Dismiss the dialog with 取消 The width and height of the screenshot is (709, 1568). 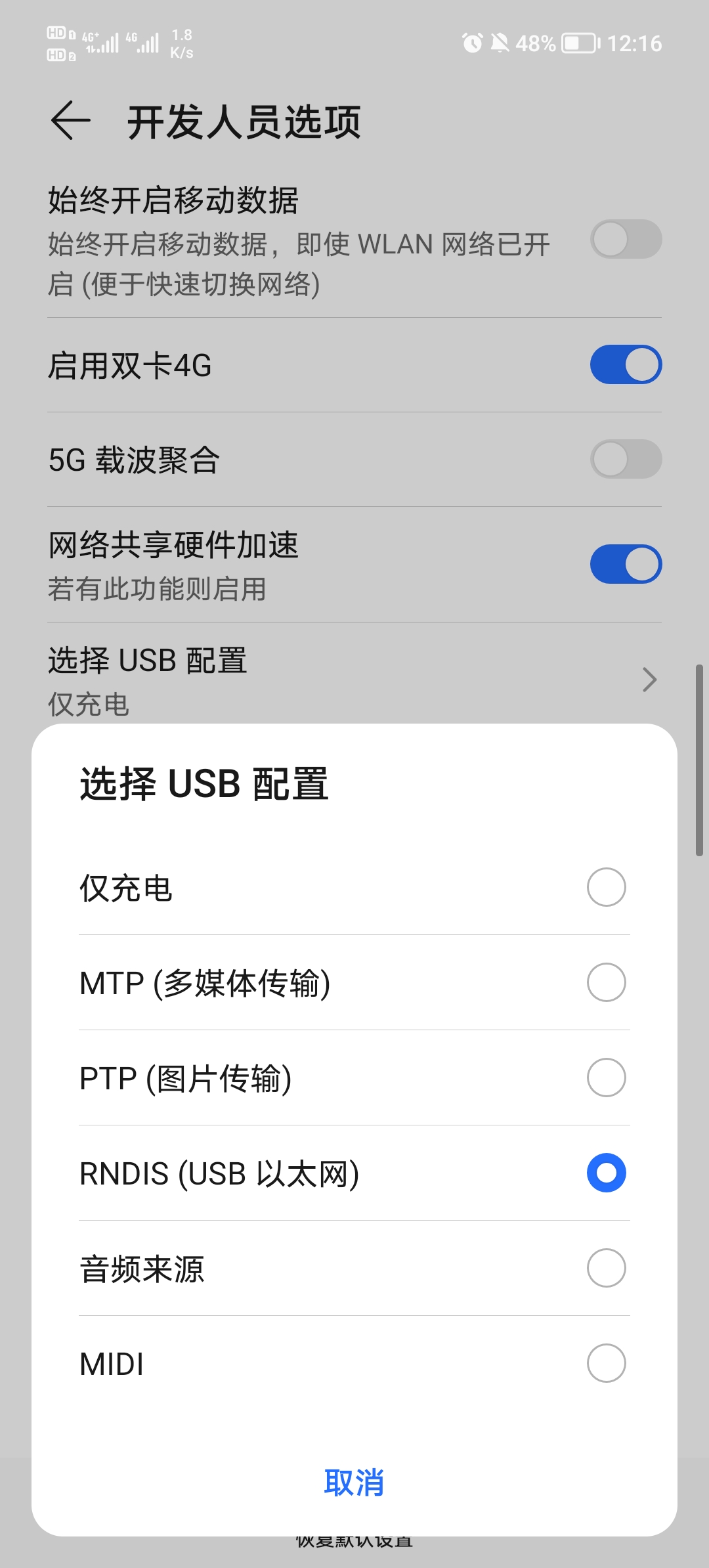pos(354,1483)
